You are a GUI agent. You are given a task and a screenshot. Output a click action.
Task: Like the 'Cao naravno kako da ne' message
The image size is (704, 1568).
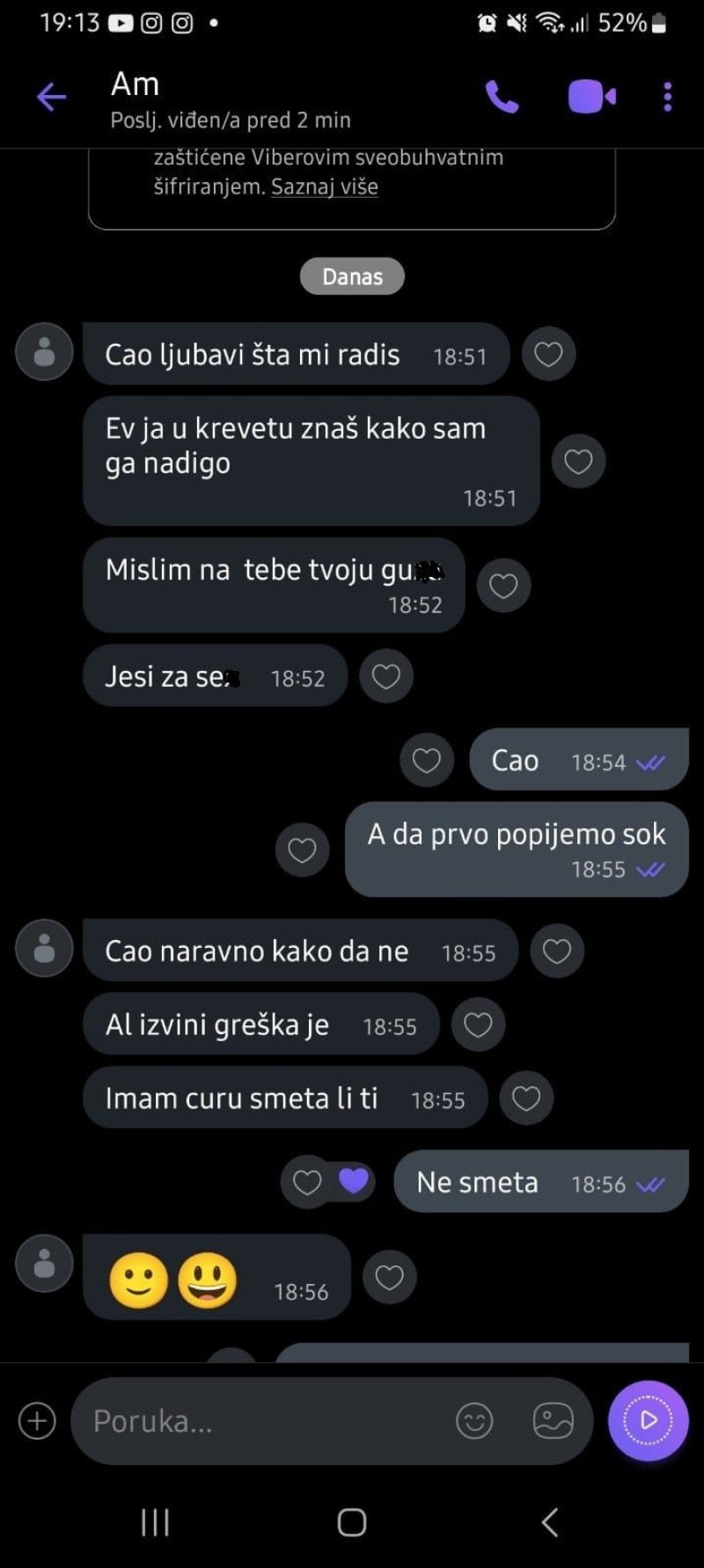pyautogui.click(x=556, y=952)
